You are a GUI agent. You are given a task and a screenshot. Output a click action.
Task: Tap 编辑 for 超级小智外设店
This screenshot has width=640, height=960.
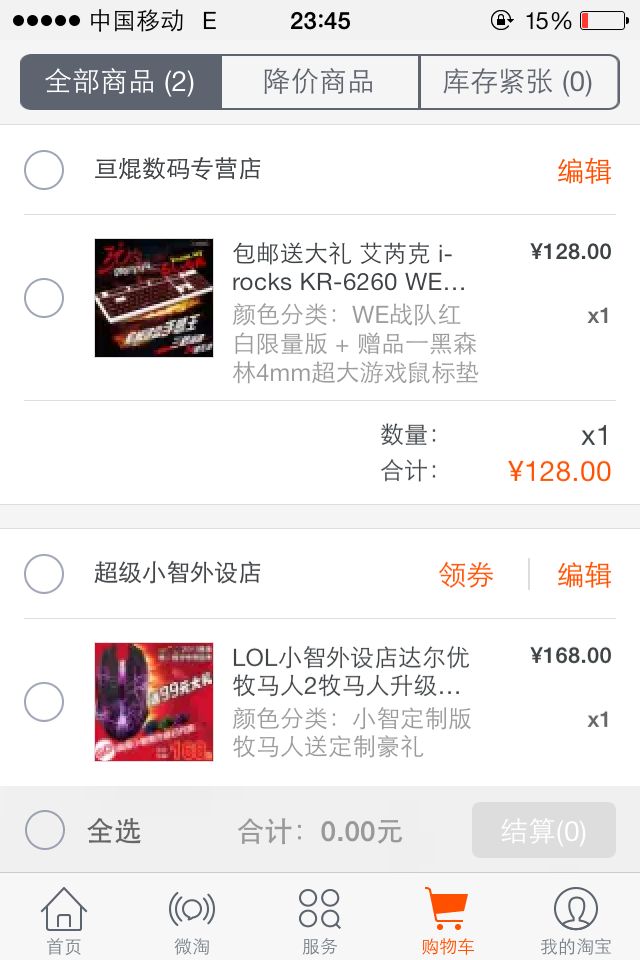point(584,575)
